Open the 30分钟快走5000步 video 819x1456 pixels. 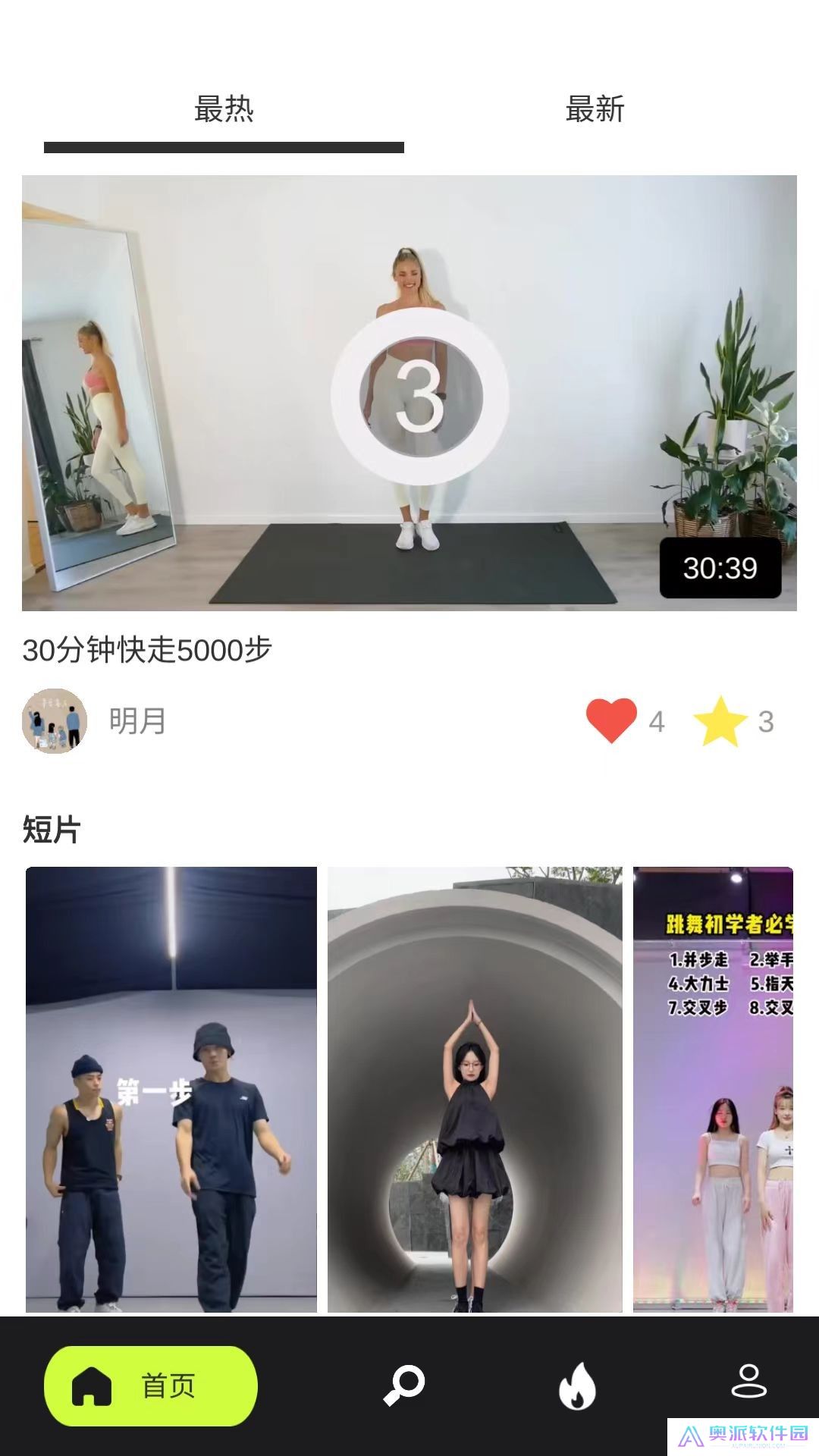409,393
